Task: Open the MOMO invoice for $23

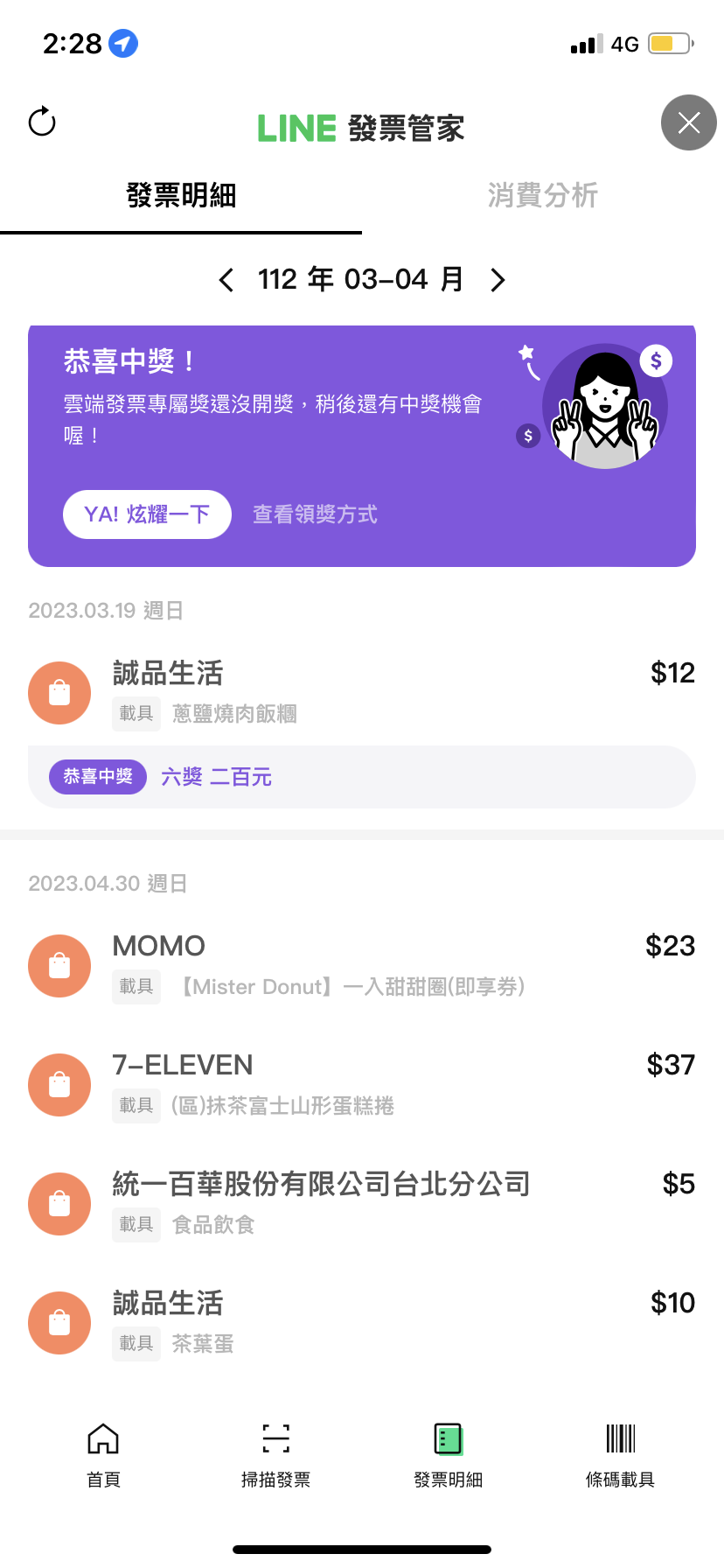Action: click(362, 966)
